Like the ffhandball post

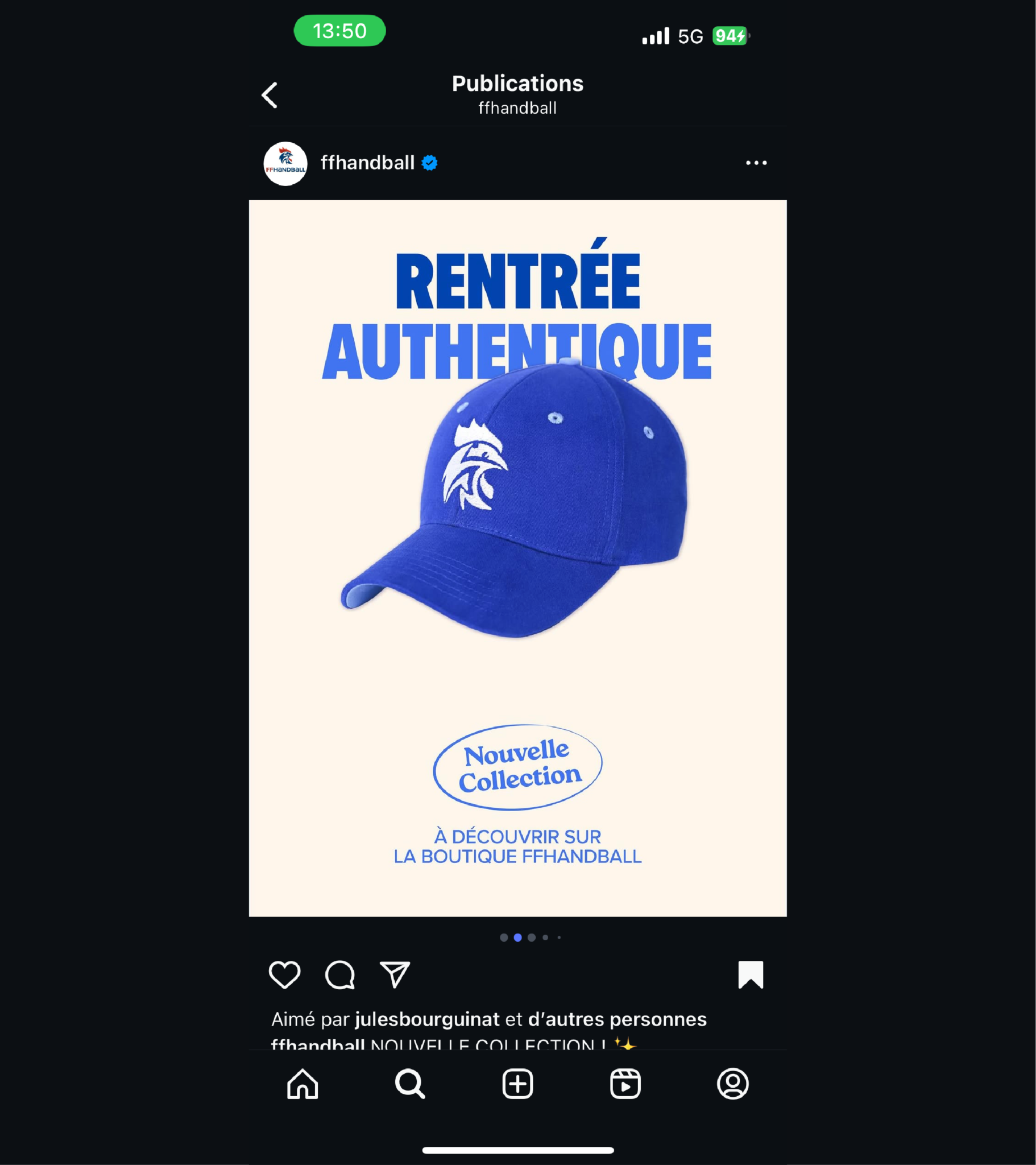point(284,974)
